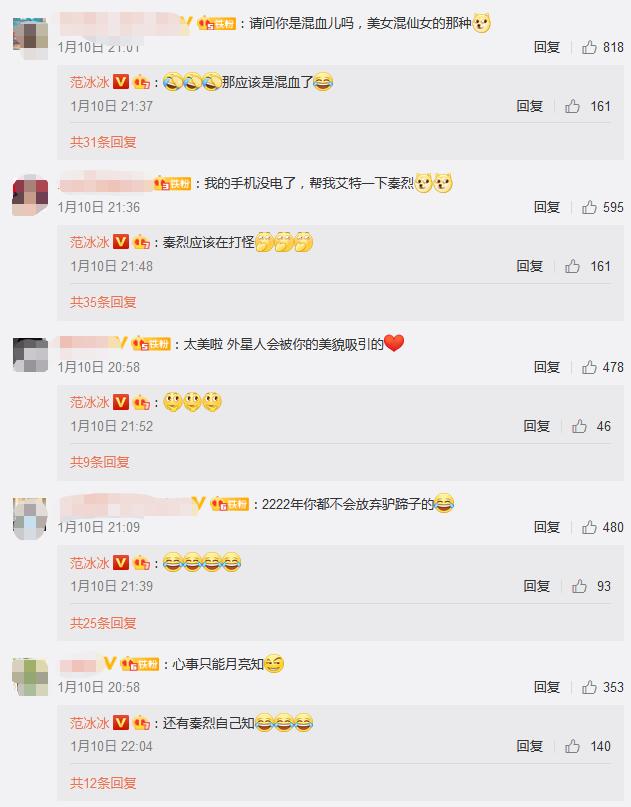631x807 pixels.
Task: Reply to the 混血儿 comment
Action: click(x=546, y=47)
